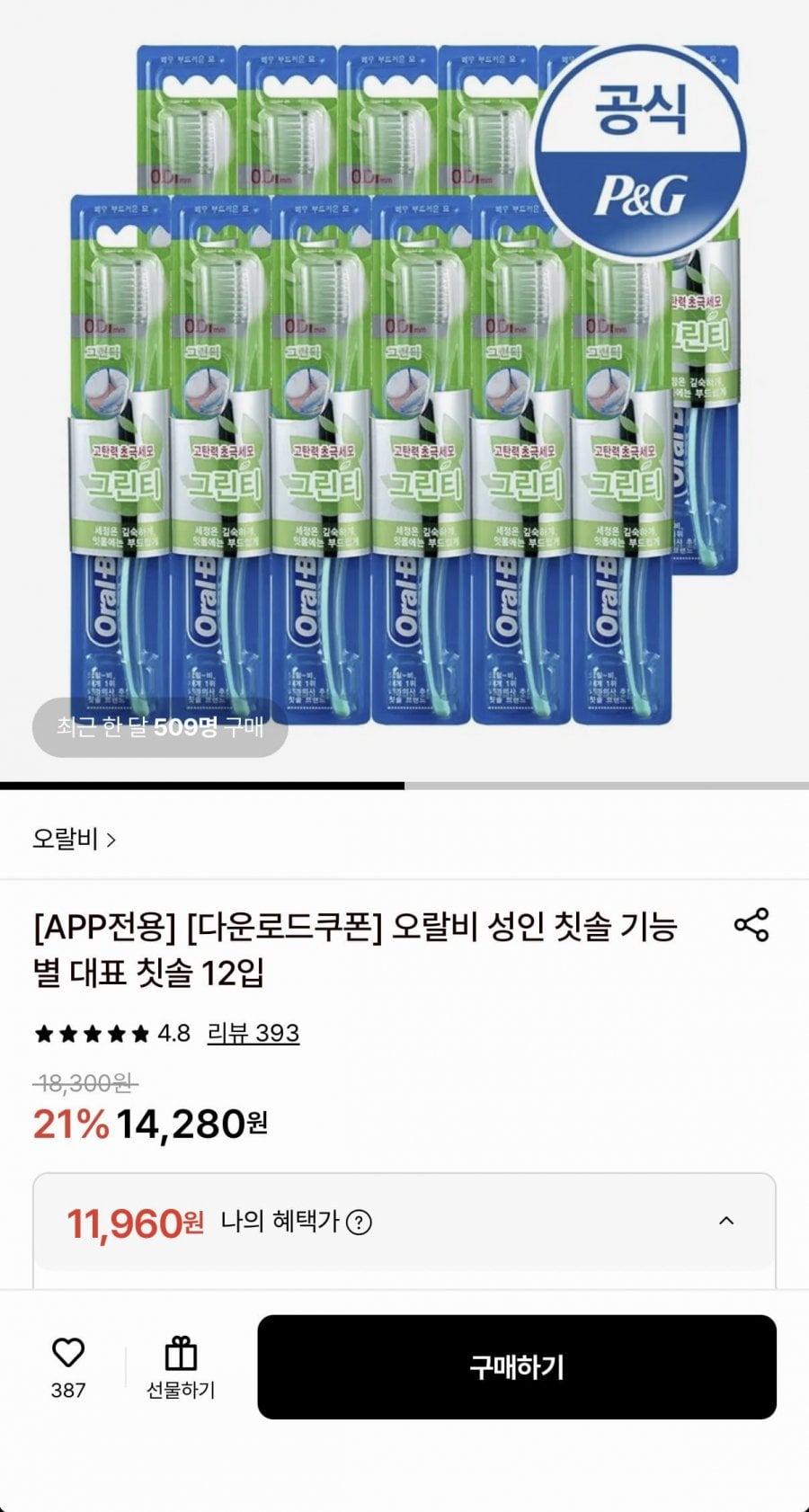Open the 오랄비 brand page
The width and height of the screenshot is (809, 1512).
pos(74,840)
